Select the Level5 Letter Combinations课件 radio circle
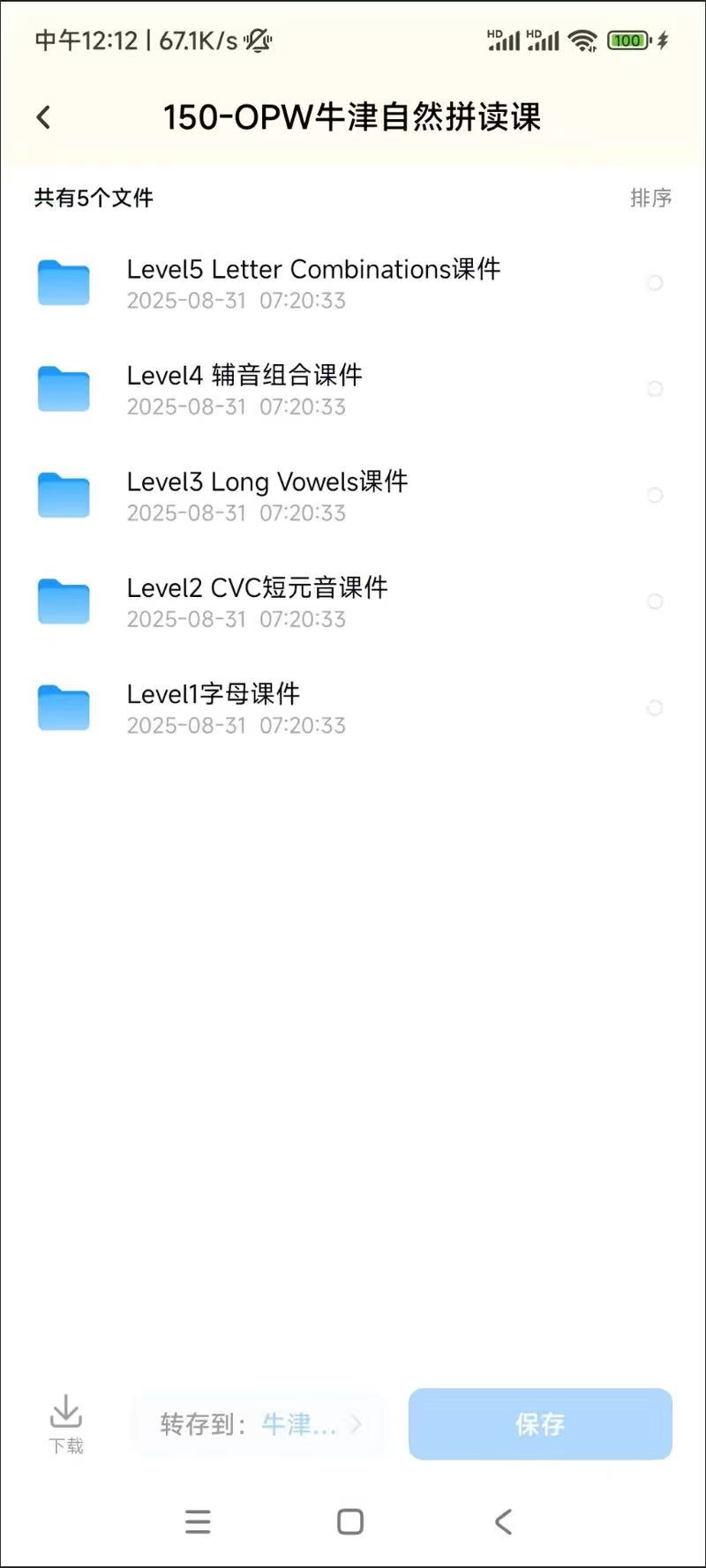 [654, 283]
